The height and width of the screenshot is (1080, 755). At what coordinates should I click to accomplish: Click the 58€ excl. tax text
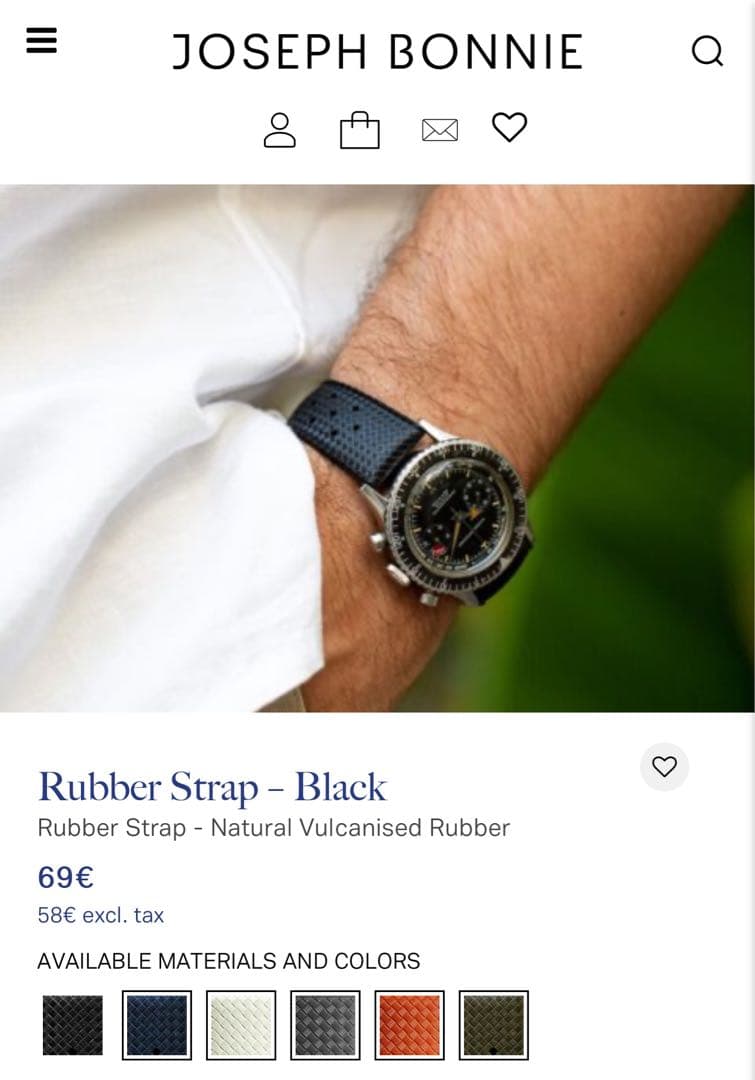[x=101, y=914]
